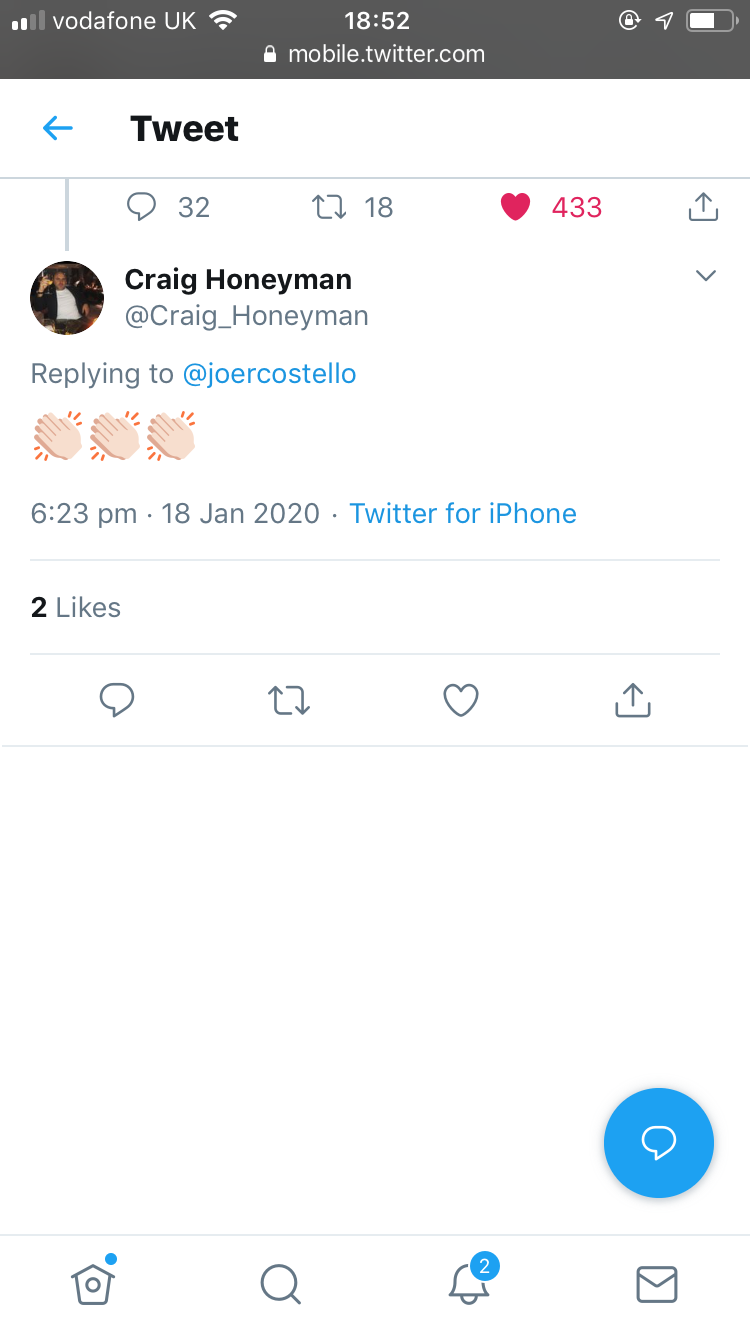Image resolution: width=750 pixels, height=1334 pixels.
Task: Open the Notifications tab with 2 alerts
Action: click(469, 1282)
